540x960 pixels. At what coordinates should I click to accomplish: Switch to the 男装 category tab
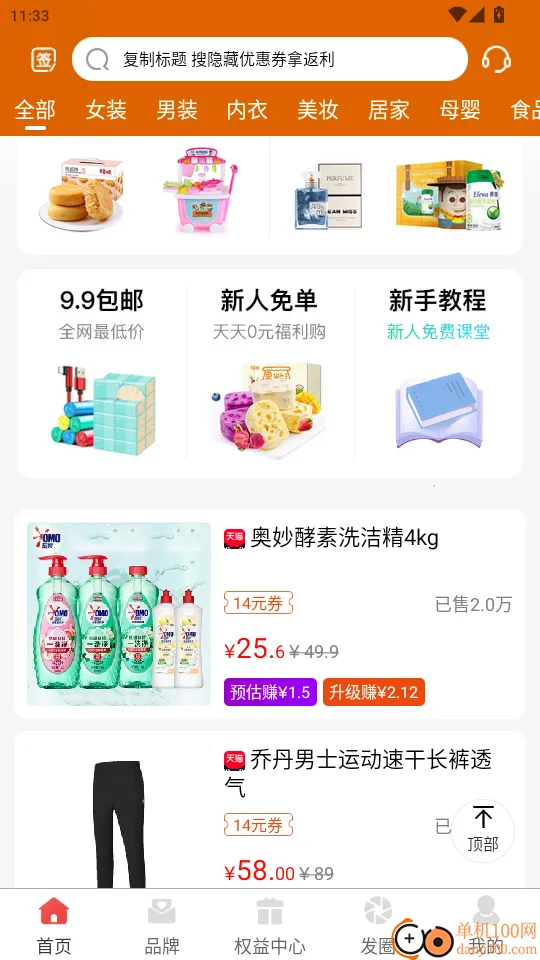(x=177, y=110)
